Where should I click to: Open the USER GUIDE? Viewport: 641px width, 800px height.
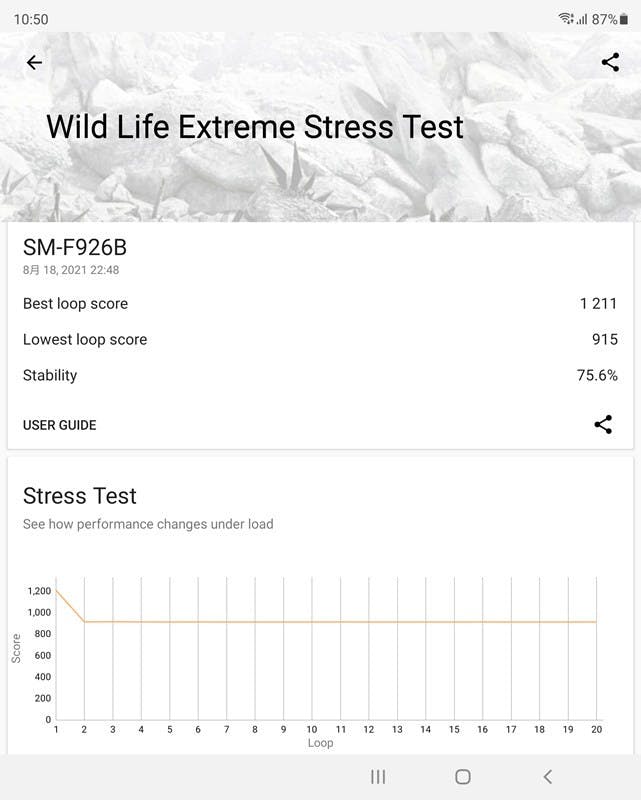tap(60, 425)
